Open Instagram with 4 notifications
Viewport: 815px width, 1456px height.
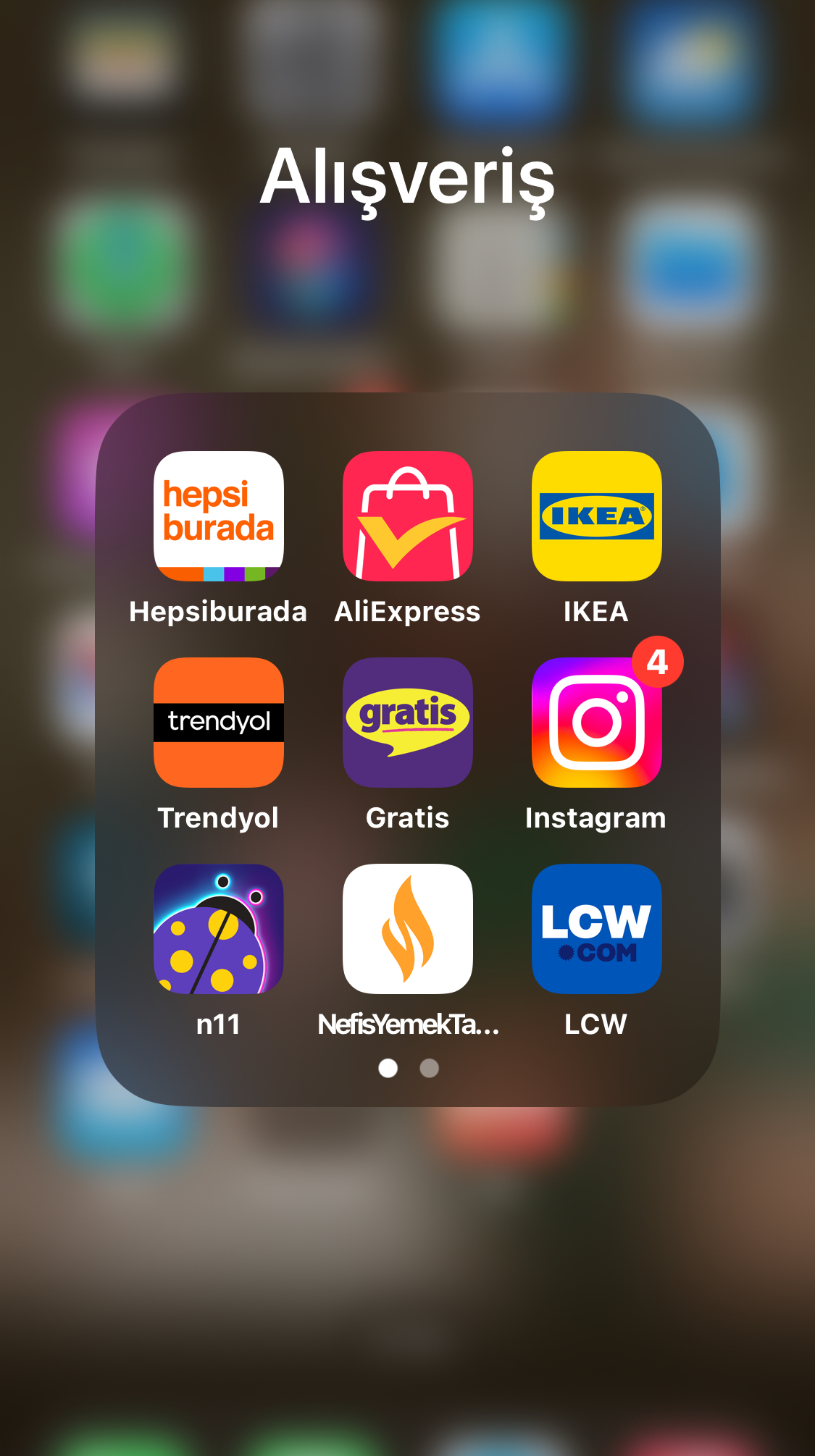pos(596,723)
